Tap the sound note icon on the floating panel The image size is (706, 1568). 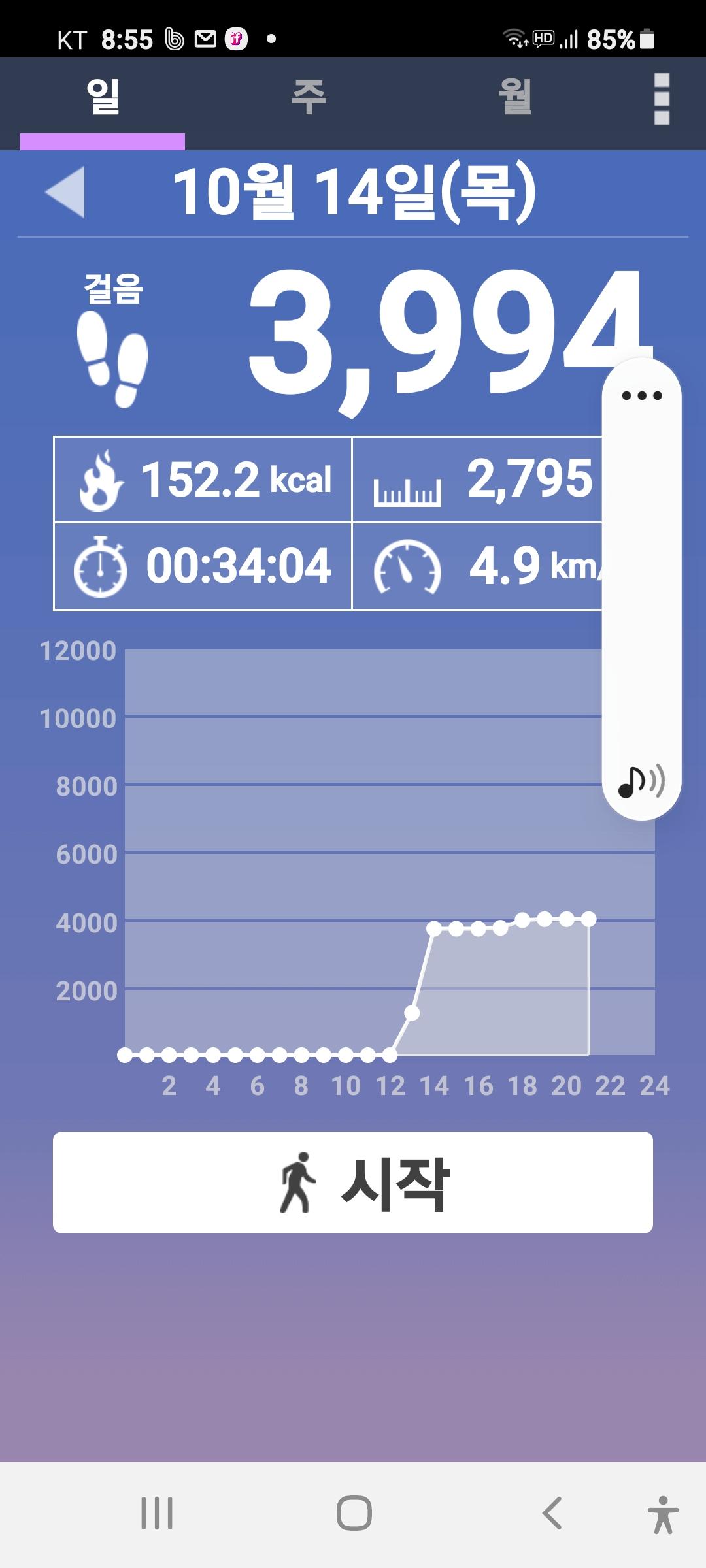641,781
